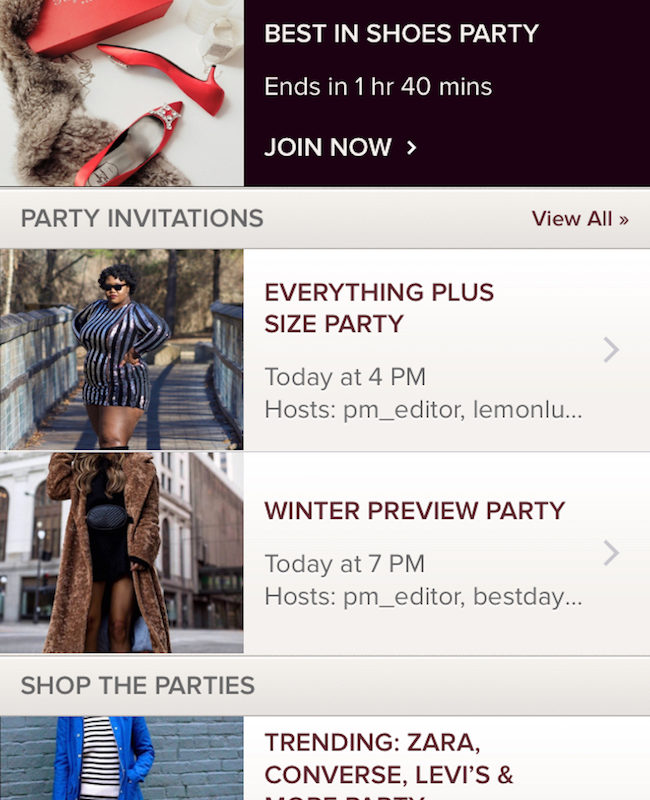View all party invitations
Screen dimensions: 650x800
[x=580, y=219]
